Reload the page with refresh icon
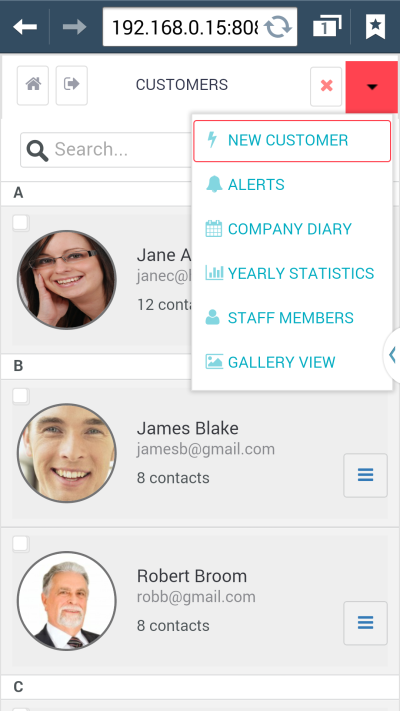Image resolution: width=400 pixels, height=711 pixels. coord(278,27)
